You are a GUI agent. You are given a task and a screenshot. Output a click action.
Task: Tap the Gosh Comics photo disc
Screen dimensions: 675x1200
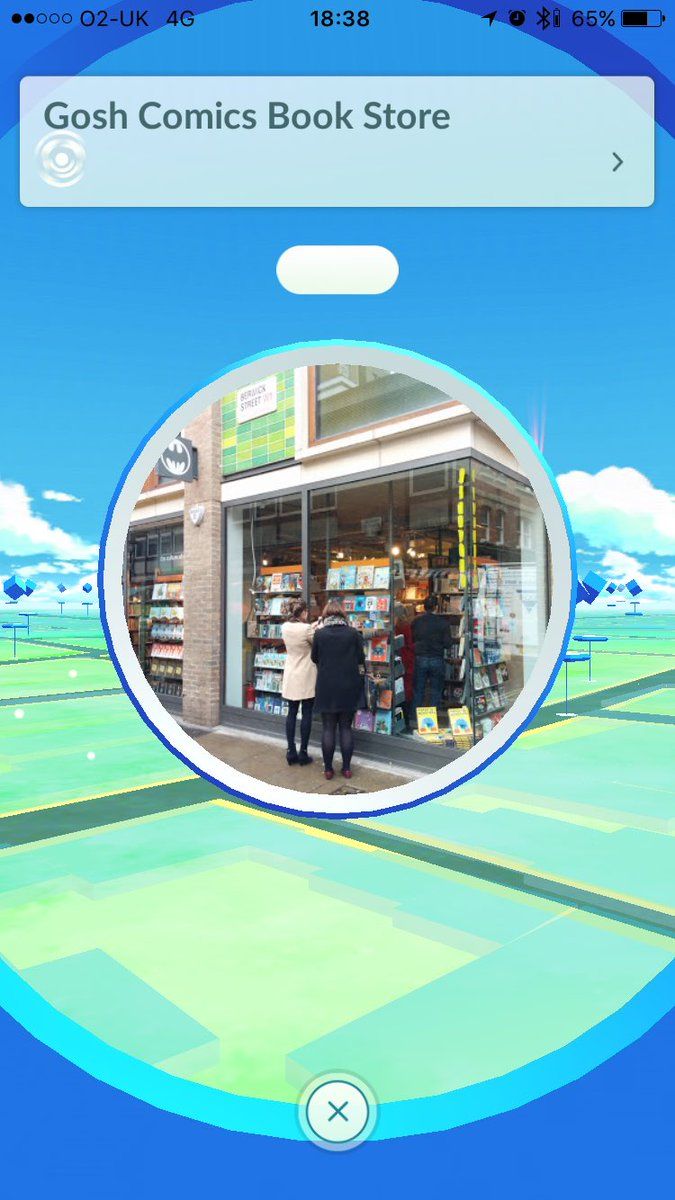click(x=338, y=578)
